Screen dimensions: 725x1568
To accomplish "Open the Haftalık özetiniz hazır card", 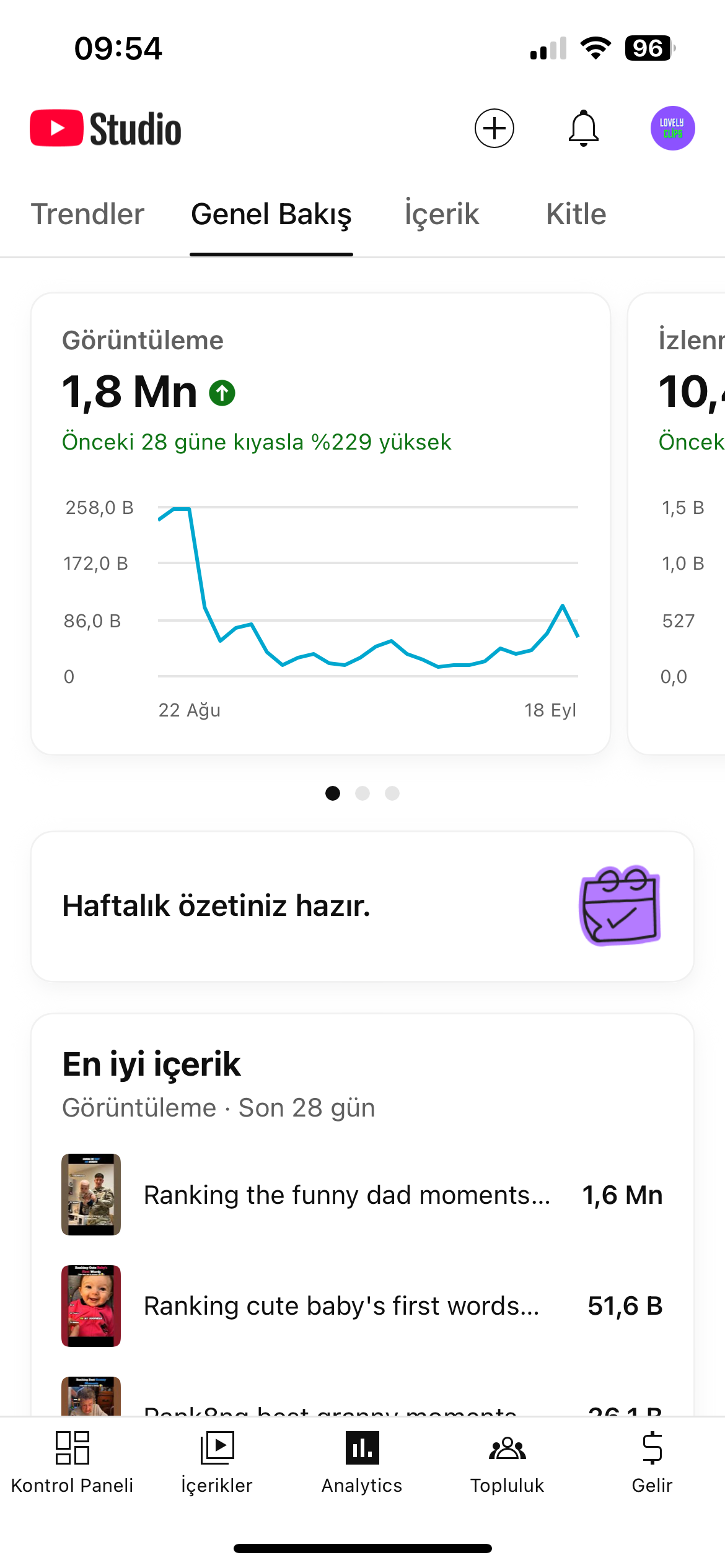I will pos(362,906).
